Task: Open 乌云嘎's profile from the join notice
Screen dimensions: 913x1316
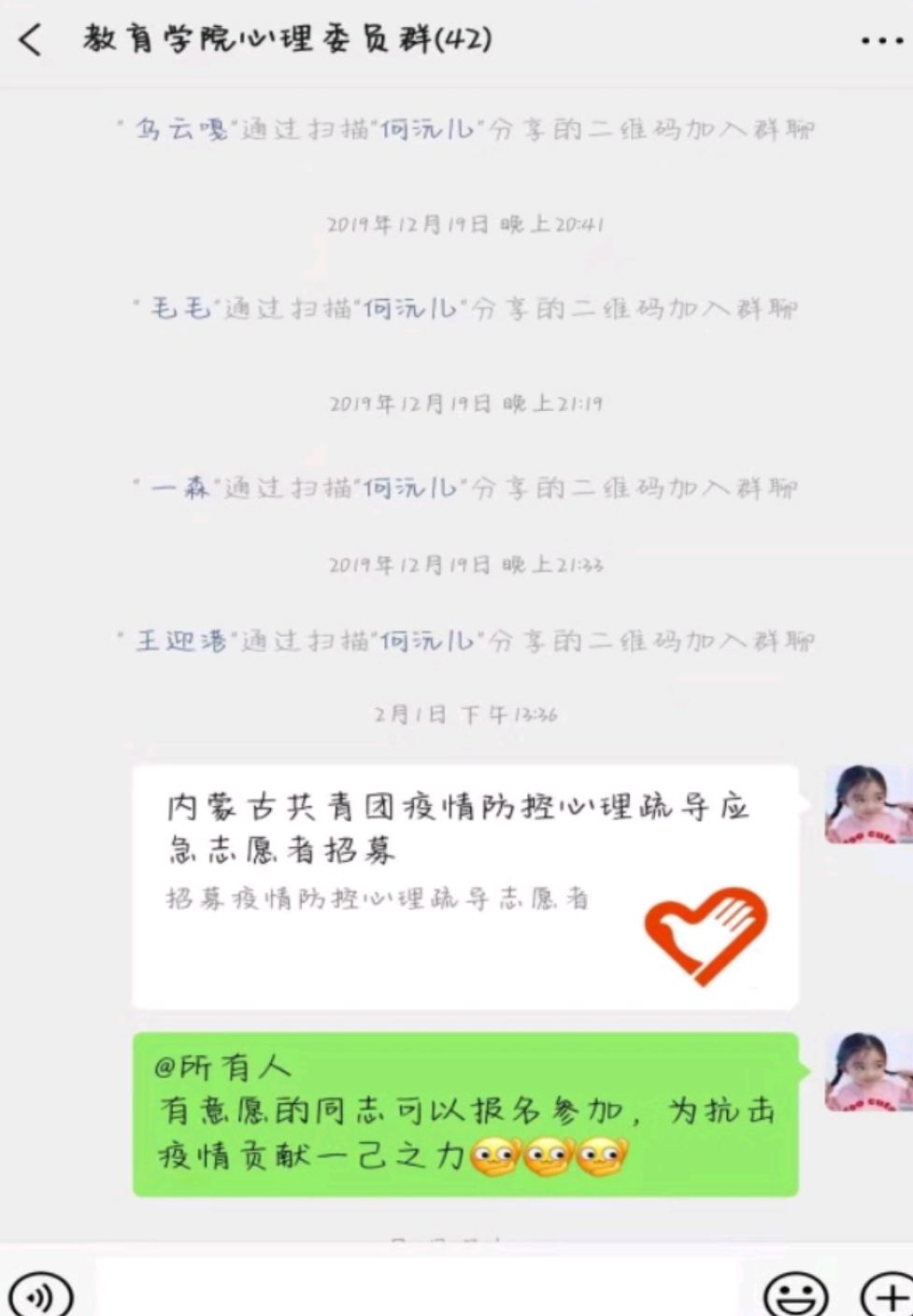Action: click(181, 129)
